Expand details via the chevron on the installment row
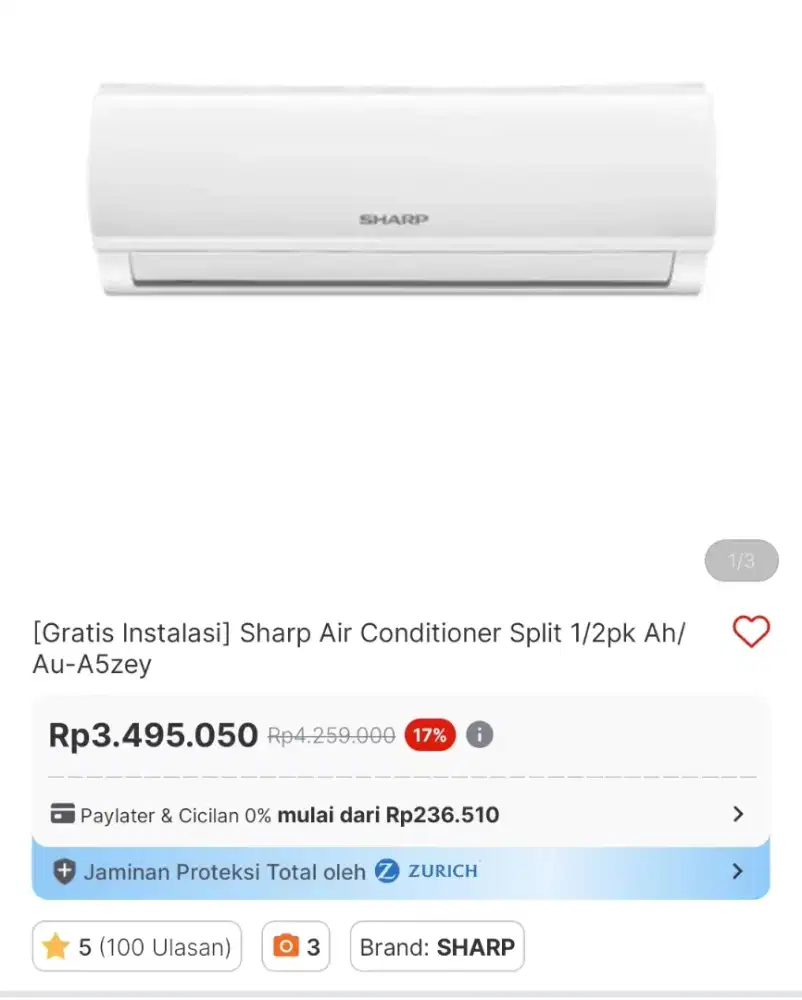Viewport: 802px width, 1000px height. coord(738,814)
